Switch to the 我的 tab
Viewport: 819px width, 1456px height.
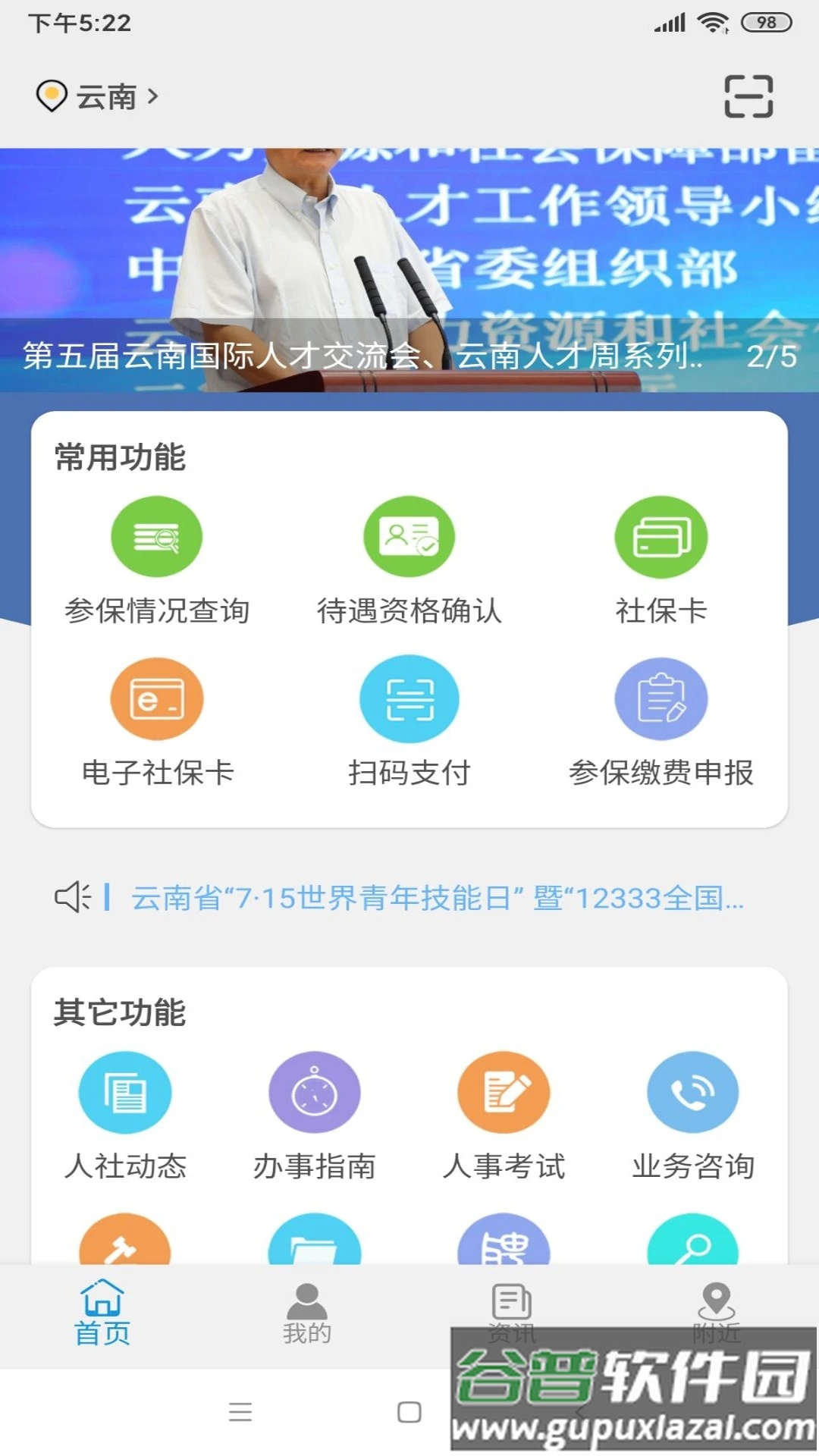click(306, 1313)
